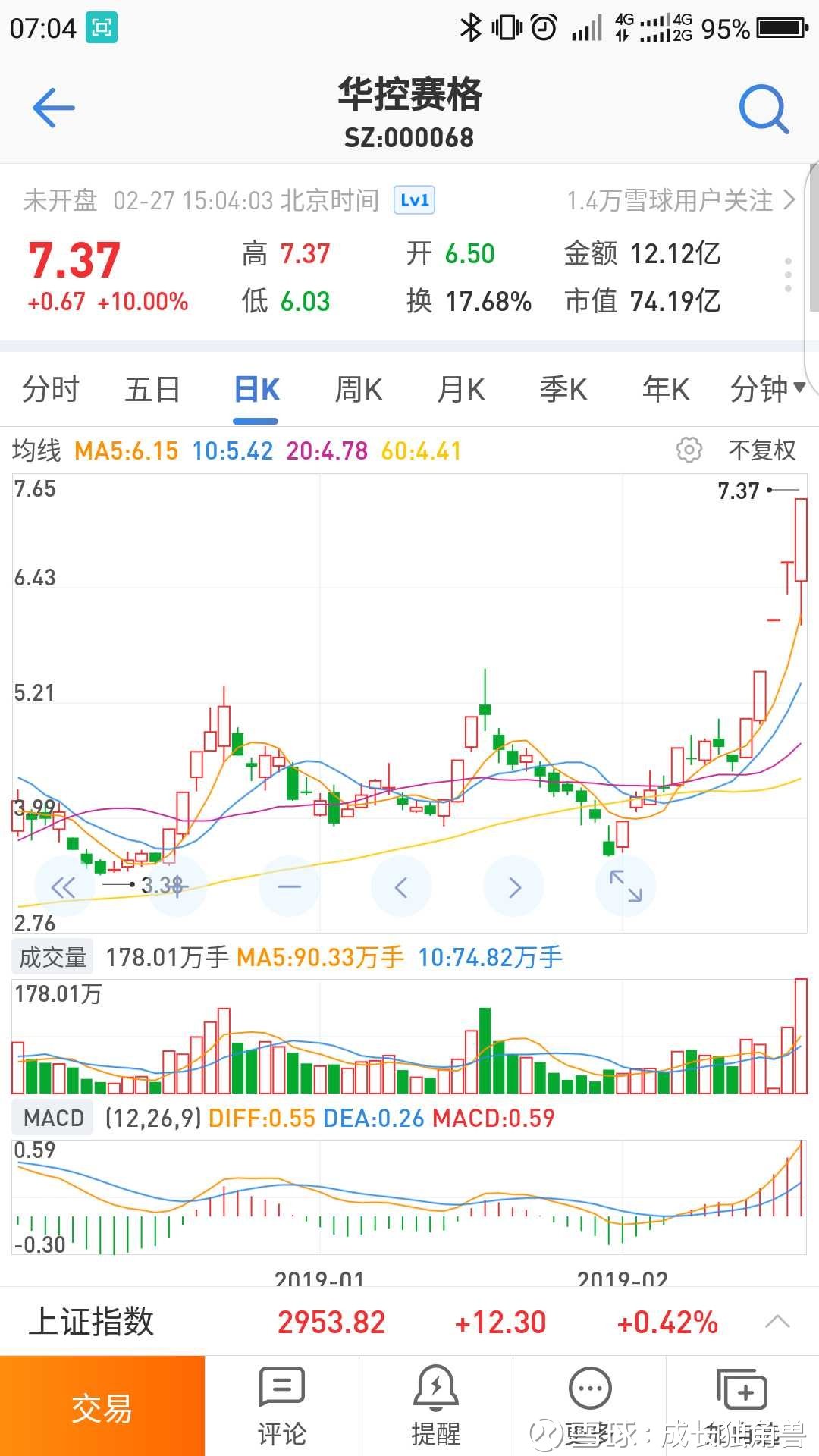819x1456 pixels.
Task: Move chart one step right
Action: [x=514, y=886]
